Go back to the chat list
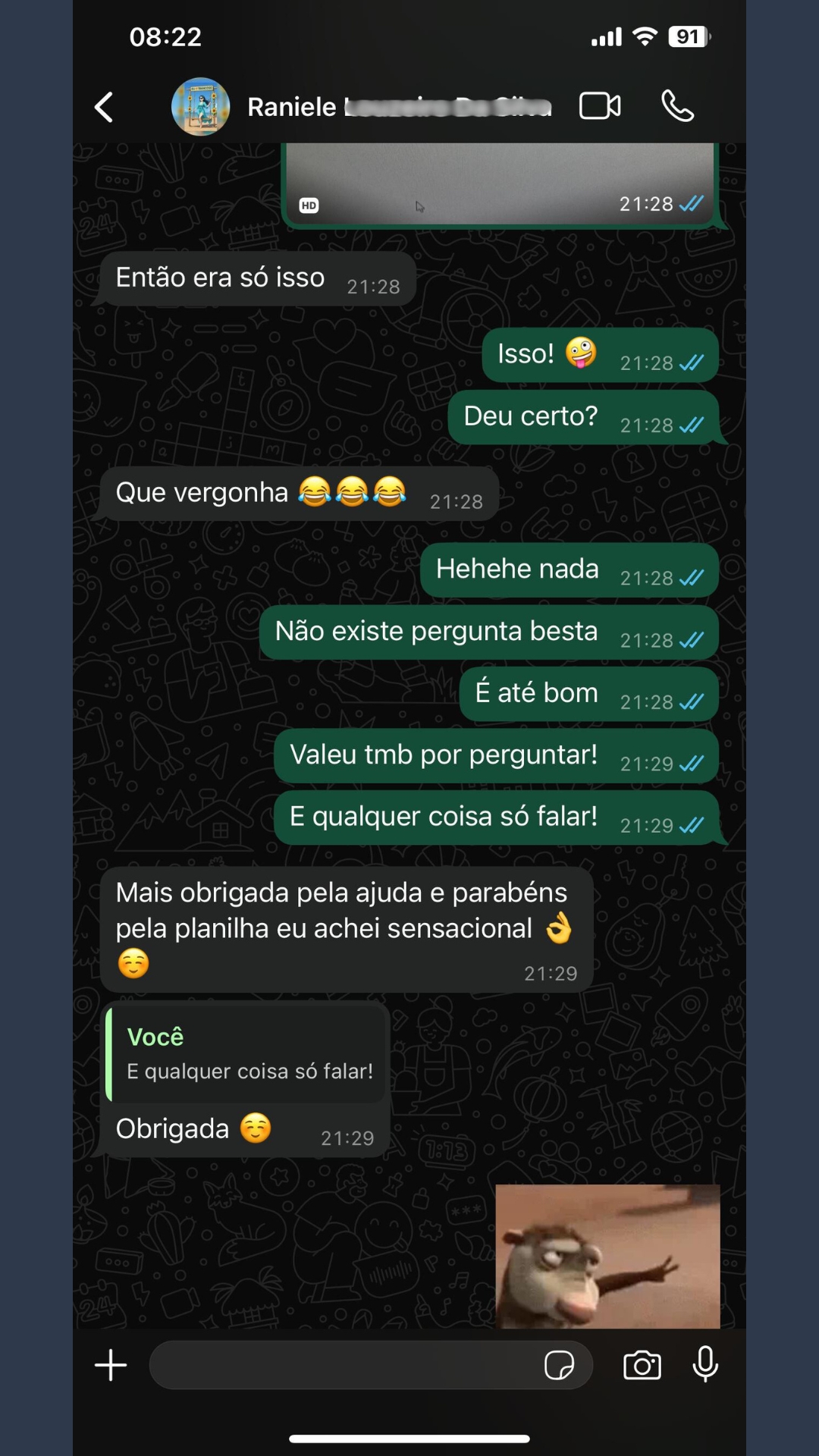Viewport: 819px width, 1456px height. coord(104,106)
